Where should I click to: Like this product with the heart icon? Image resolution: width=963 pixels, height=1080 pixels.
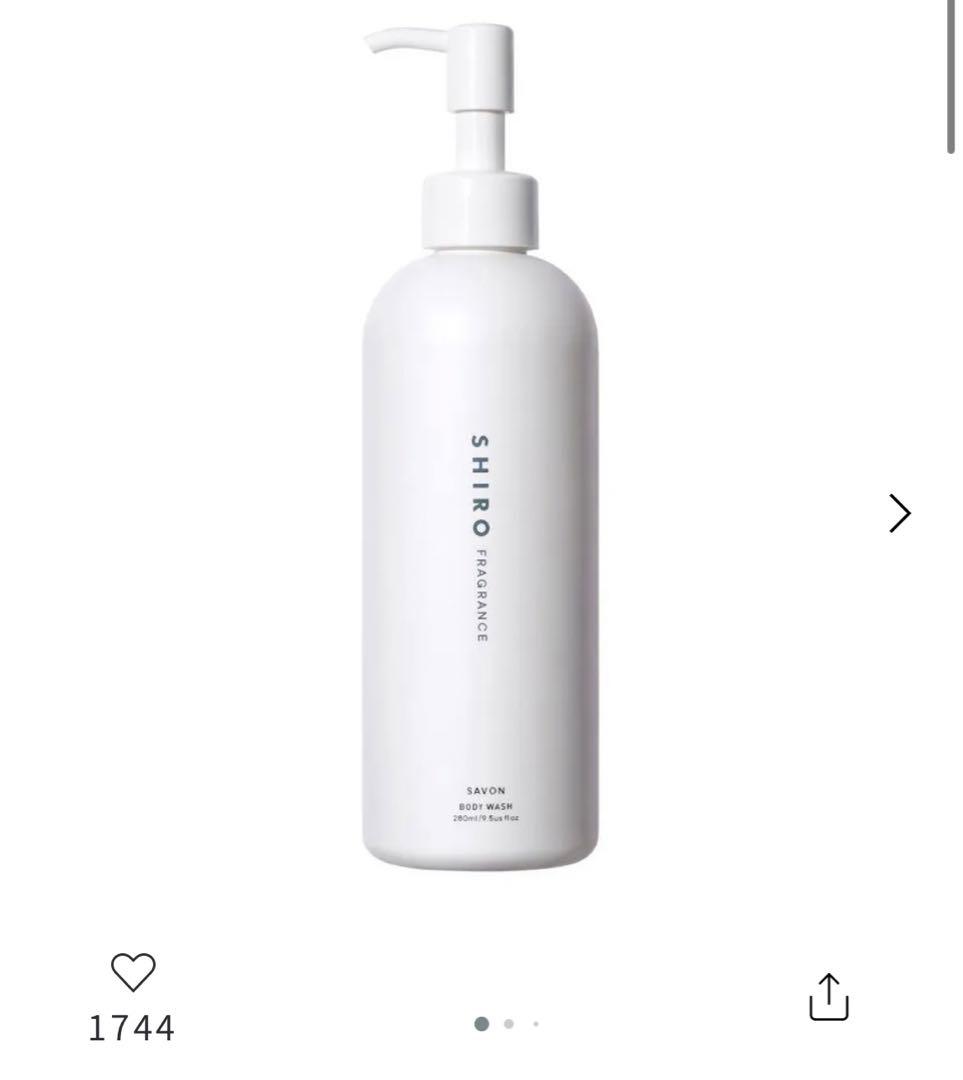tap(132, 972)
